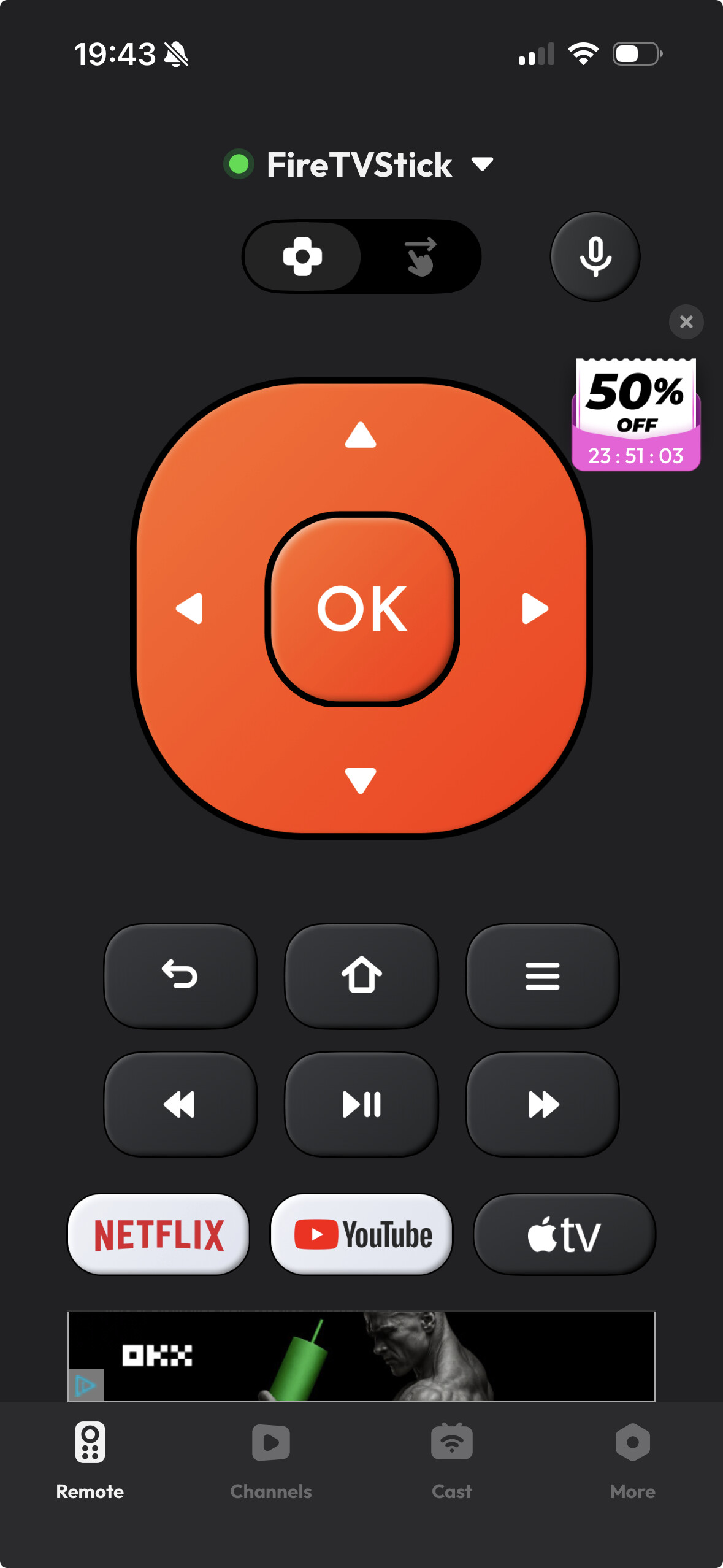Open the menu button with three lines
Screen dimensions: 723x1568
click(543, 975)
